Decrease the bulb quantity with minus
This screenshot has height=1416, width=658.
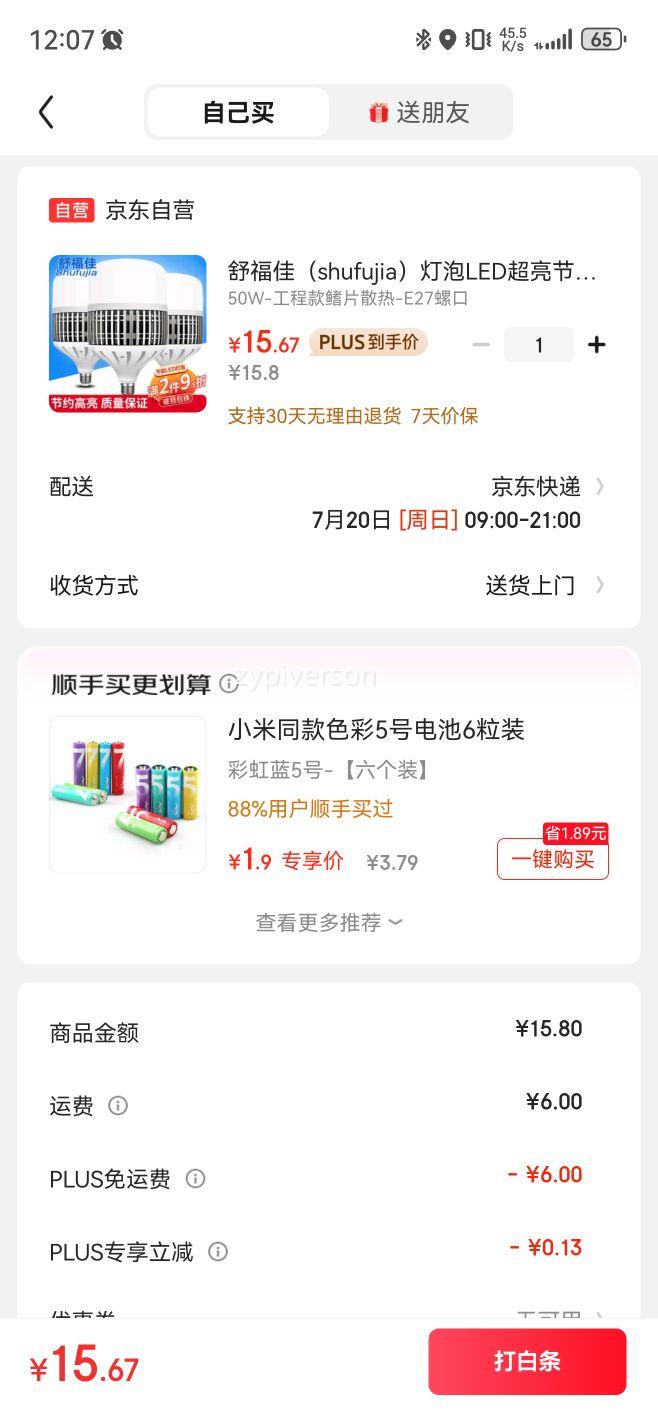(x=481, y=345)
